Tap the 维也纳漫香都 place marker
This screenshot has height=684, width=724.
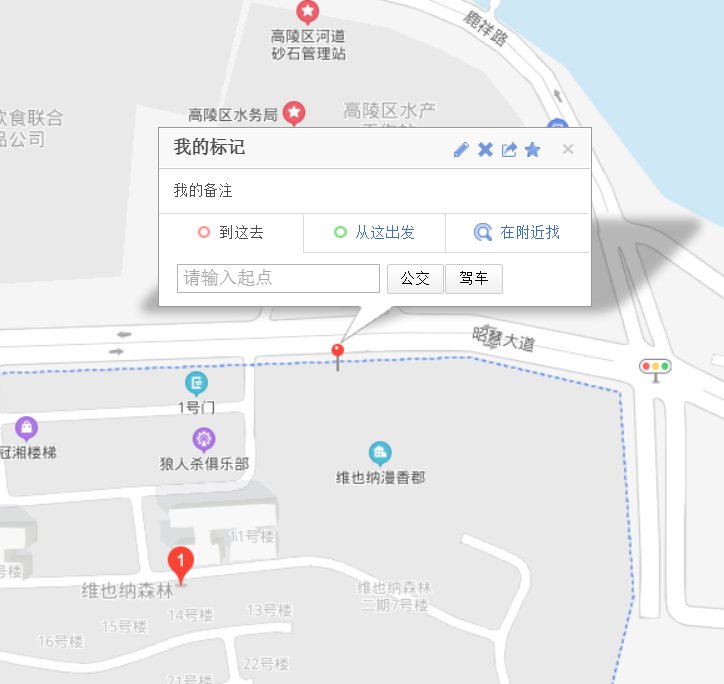click(x=379, y=453)
